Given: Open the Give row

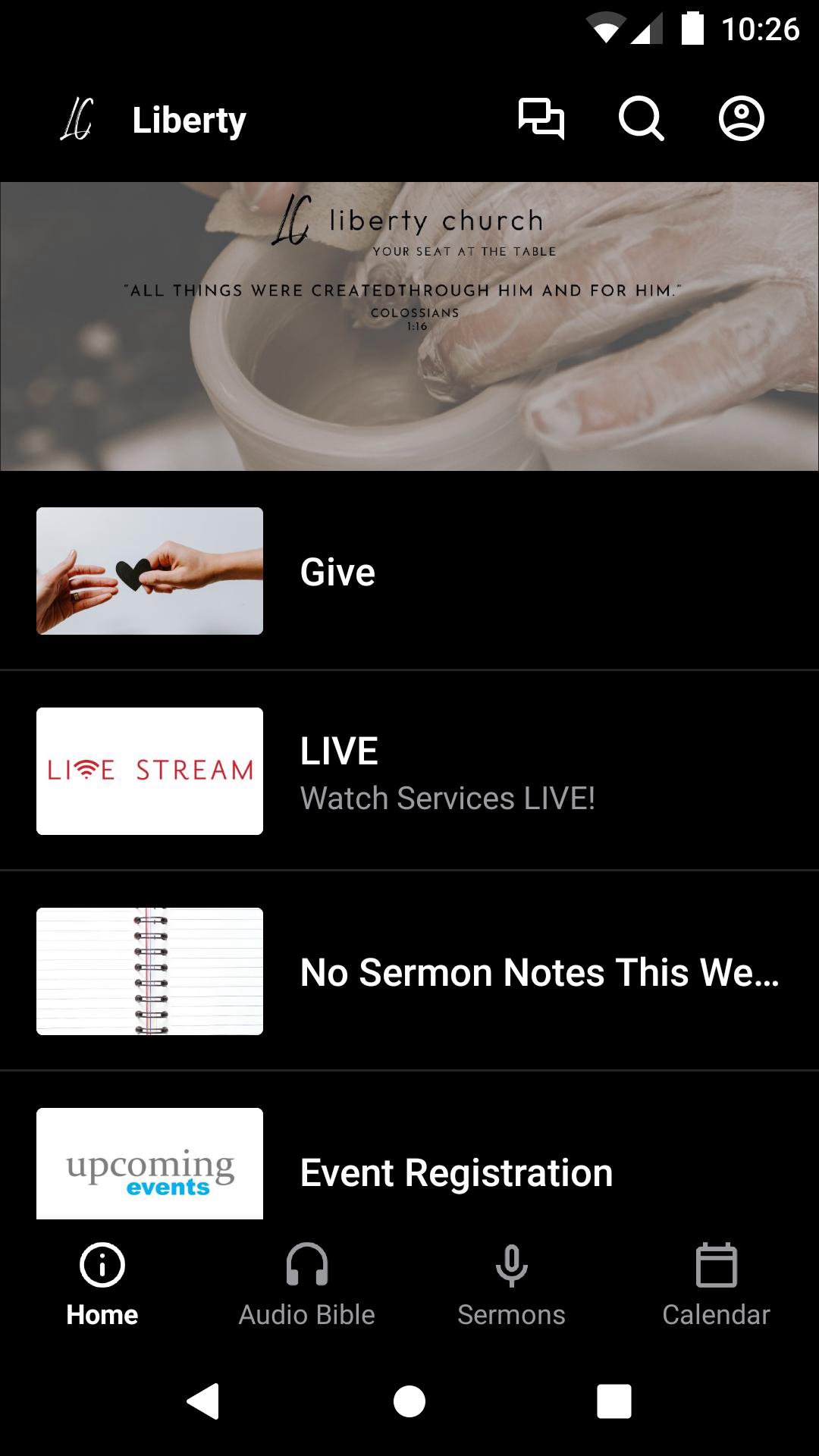Looking at the screenshot, I should [x=409, y=571].
